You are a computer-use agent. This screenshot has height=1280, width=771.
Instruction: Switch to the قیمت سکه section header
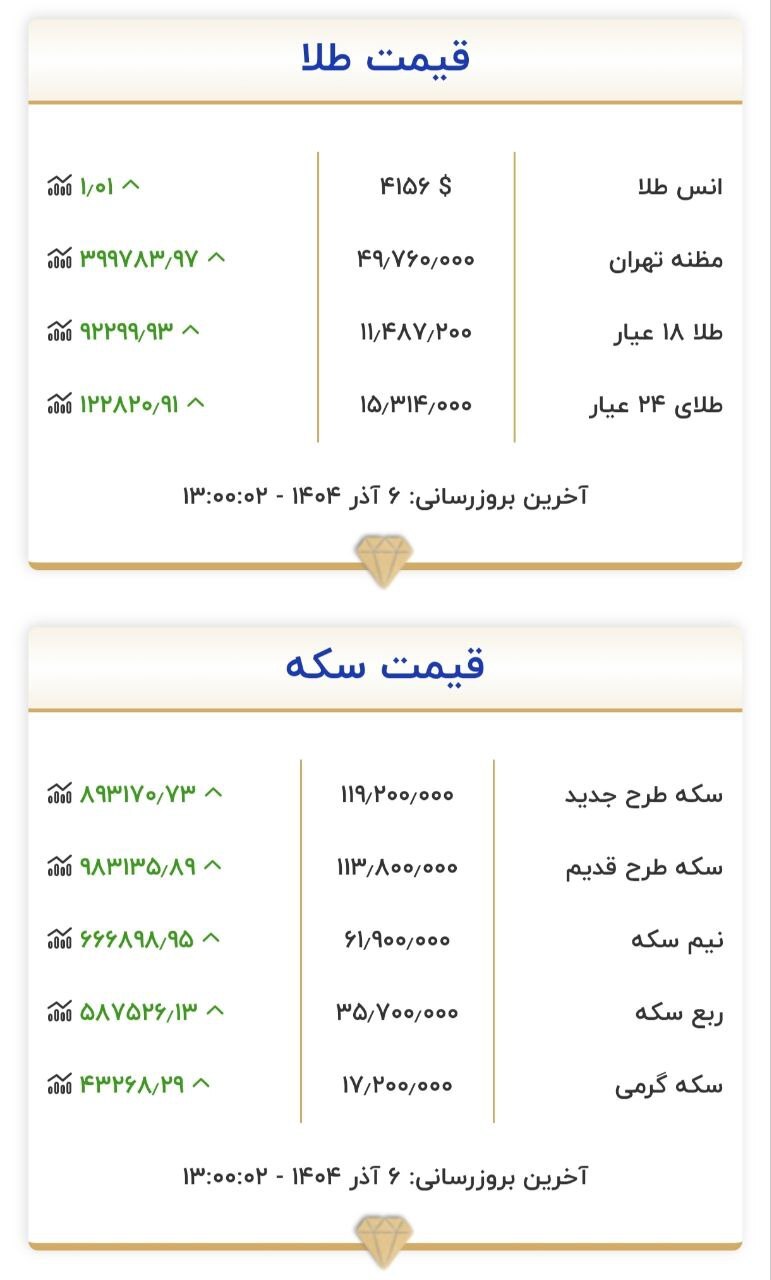pyautogui.click(x=385, y=665)
